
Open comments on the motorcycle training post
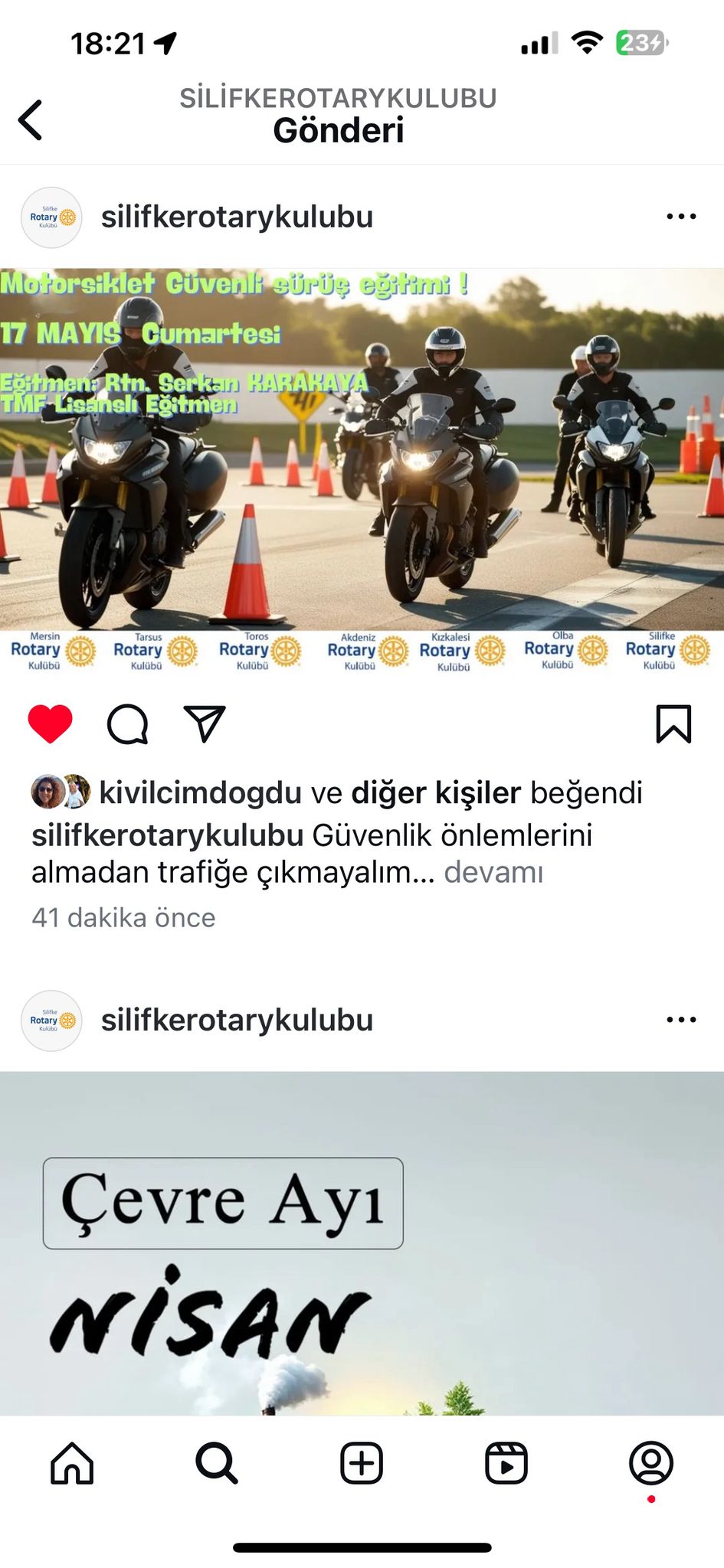[127, 724]
